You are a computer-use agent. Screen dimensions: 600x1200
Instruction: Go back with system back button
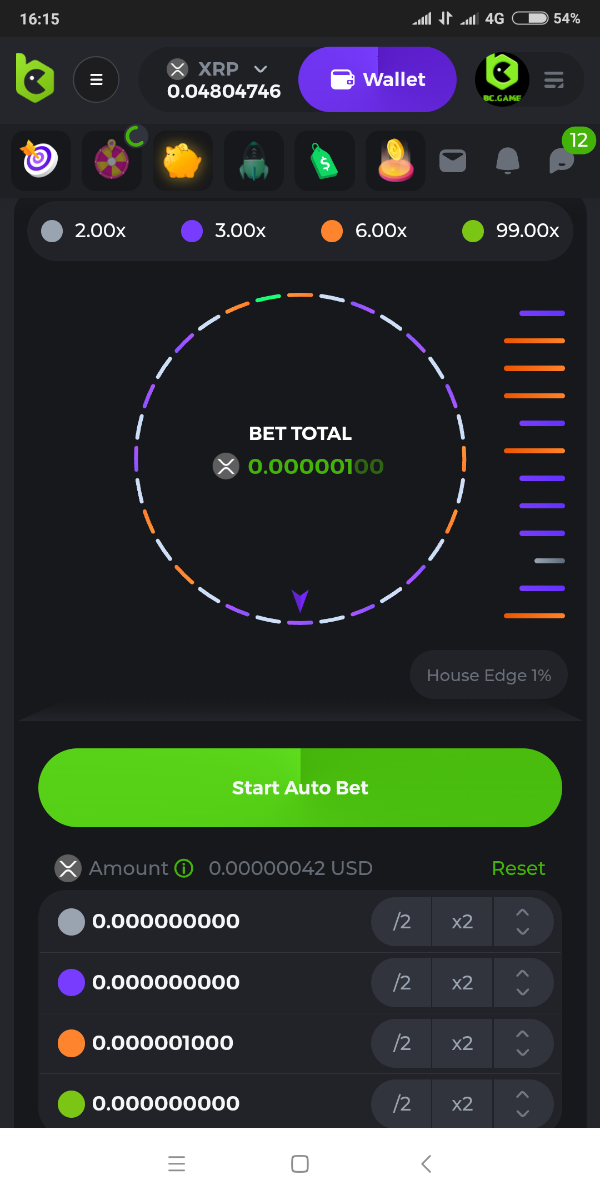tap(426, 1163)
